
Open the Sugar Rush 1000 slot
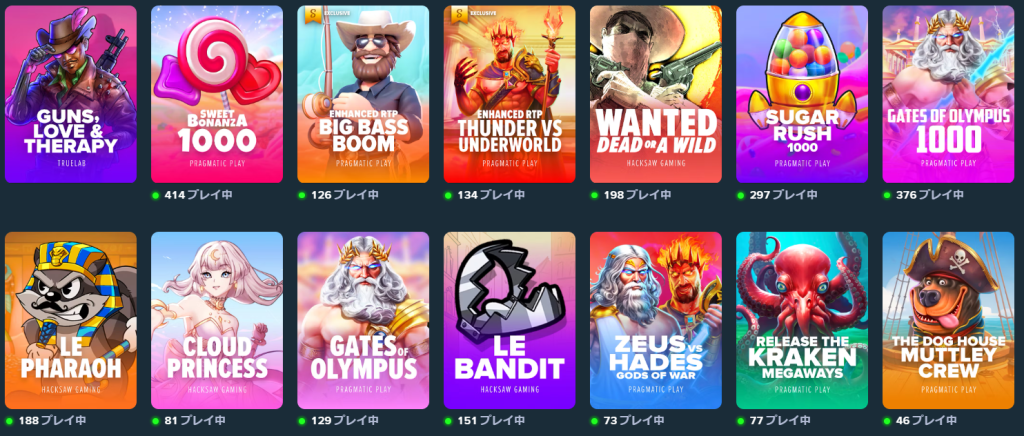(x=801, y=95)
